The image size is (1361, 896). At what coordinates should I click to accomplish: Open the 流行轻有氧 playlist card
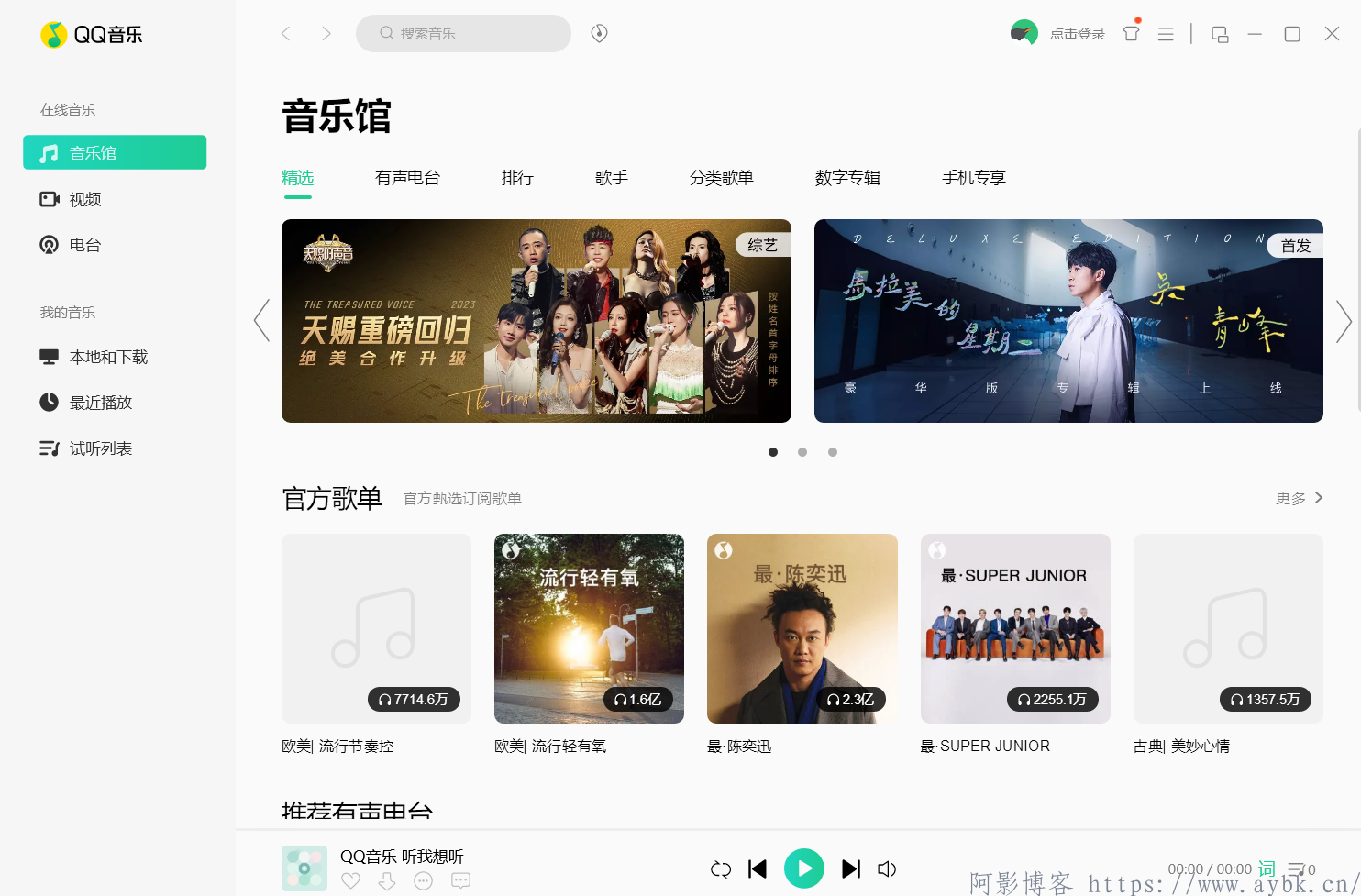589,628
